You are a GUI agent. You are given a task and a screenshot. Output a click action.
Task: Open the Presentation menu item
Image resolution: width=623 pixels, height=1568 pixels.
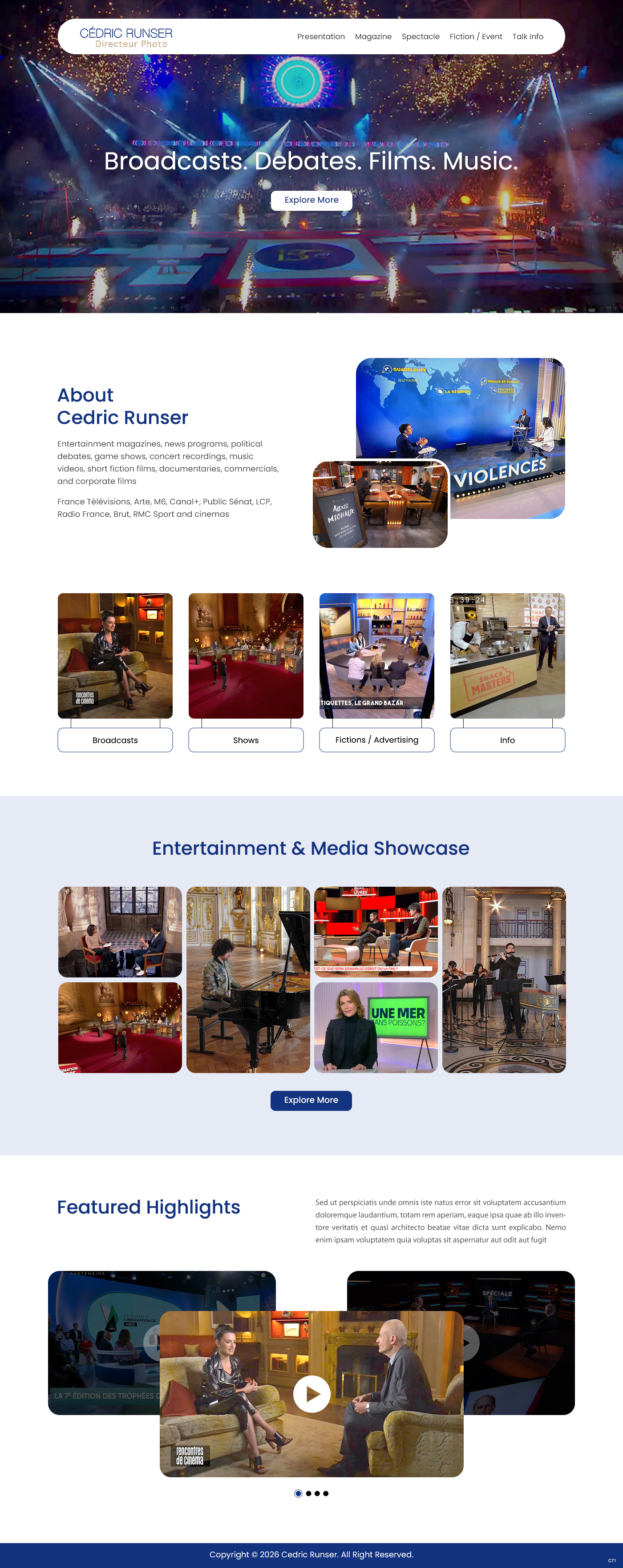321,36
